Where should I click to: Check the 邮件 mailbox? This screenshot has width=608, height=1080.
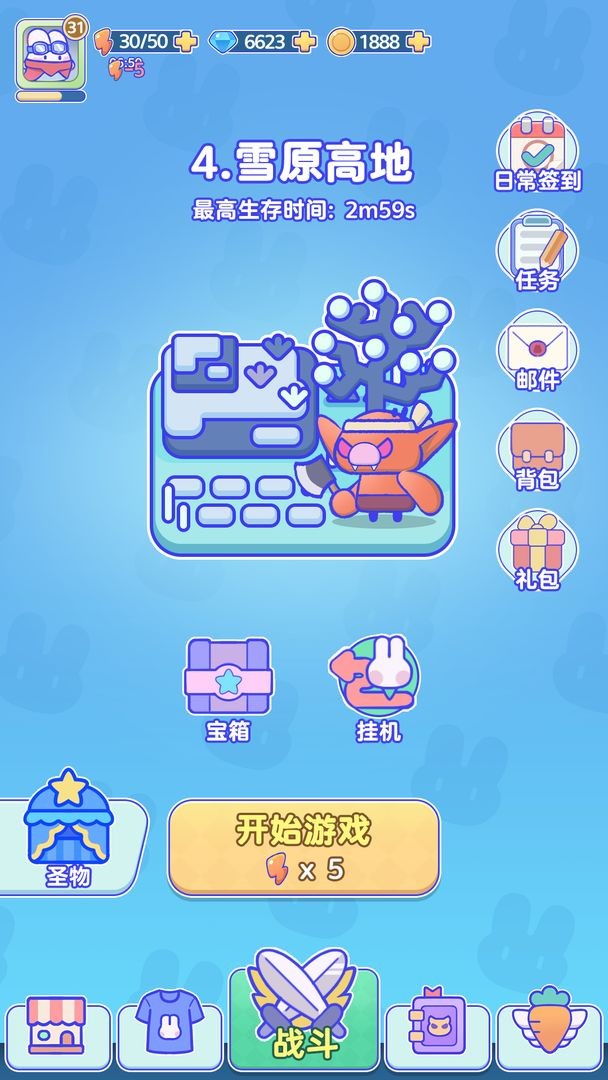click(538, 351)
